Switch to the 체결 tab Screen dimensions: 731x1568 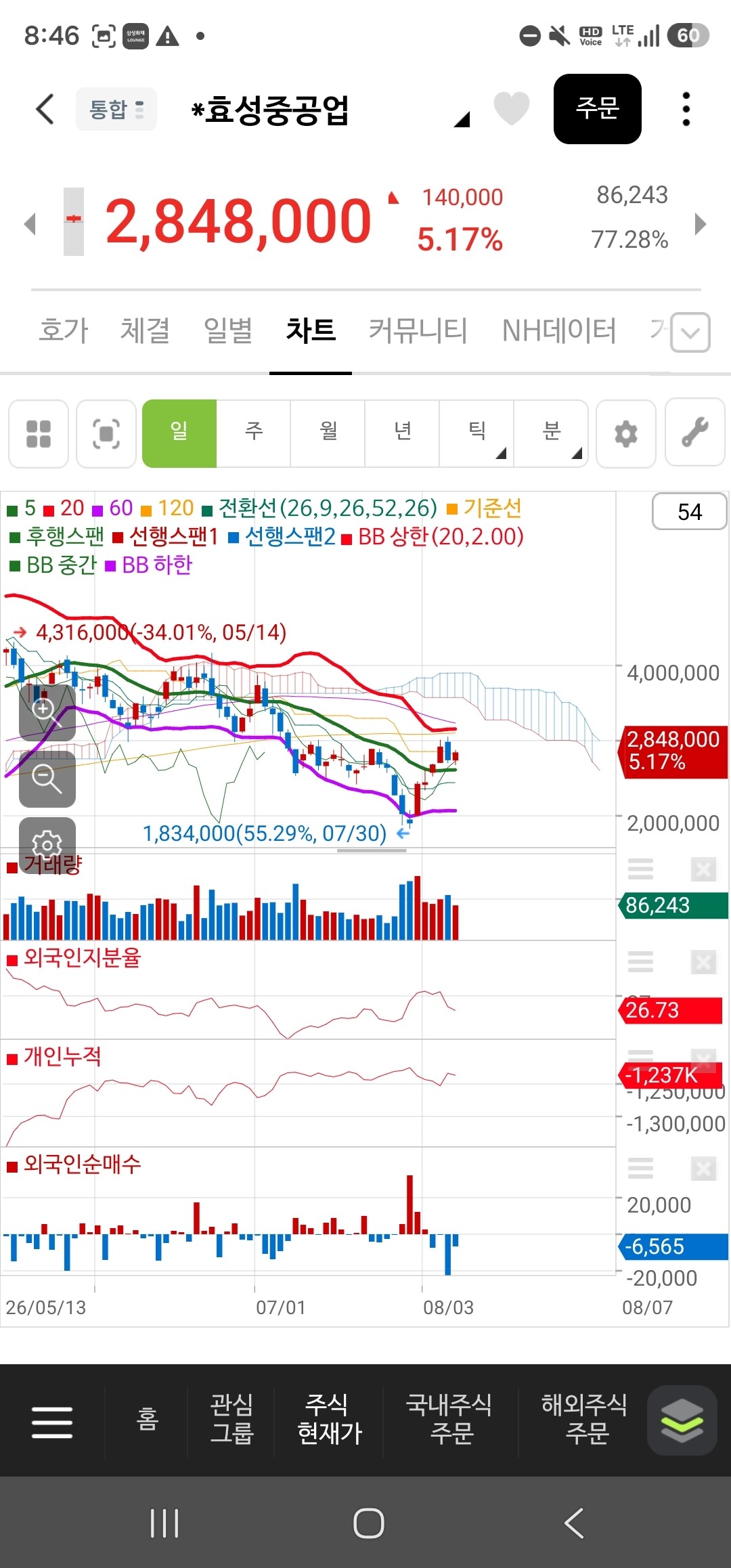pyautogui.click(x=145, y=330)
